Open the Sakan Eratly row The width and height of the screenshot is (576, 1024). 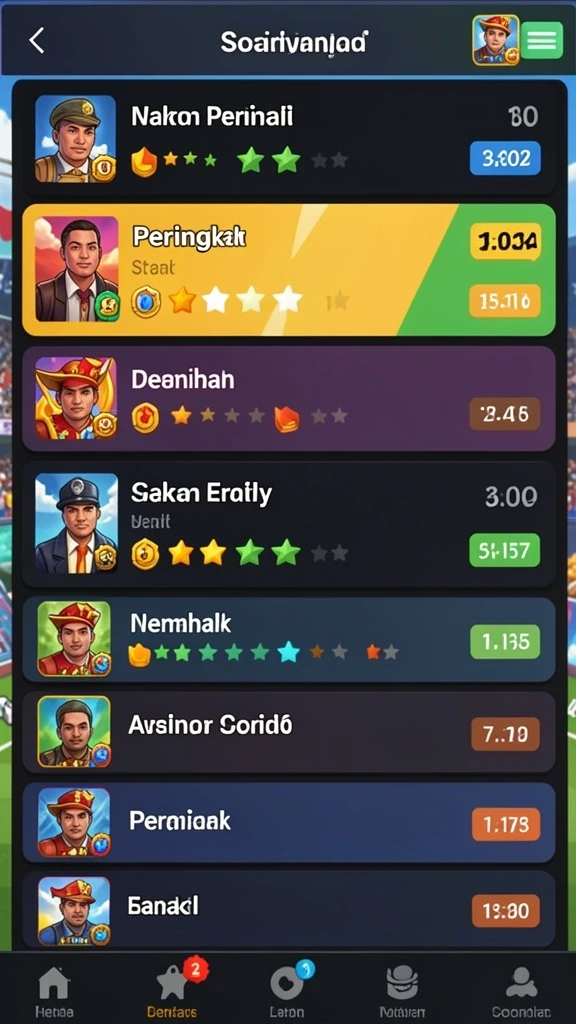pyautogui.click(x=289, y=524)
